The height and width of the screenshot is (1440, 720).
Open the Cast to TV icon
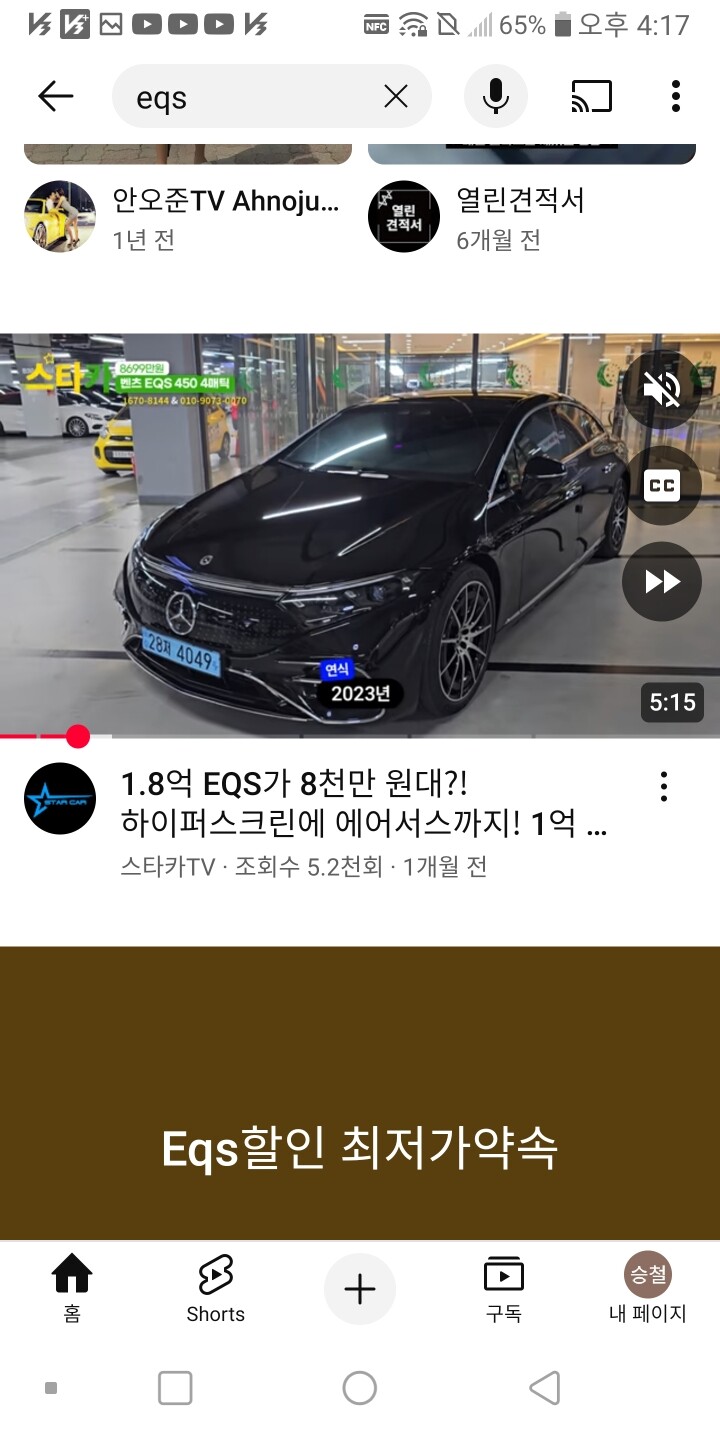pyautogui.click(x=592, y=96)
